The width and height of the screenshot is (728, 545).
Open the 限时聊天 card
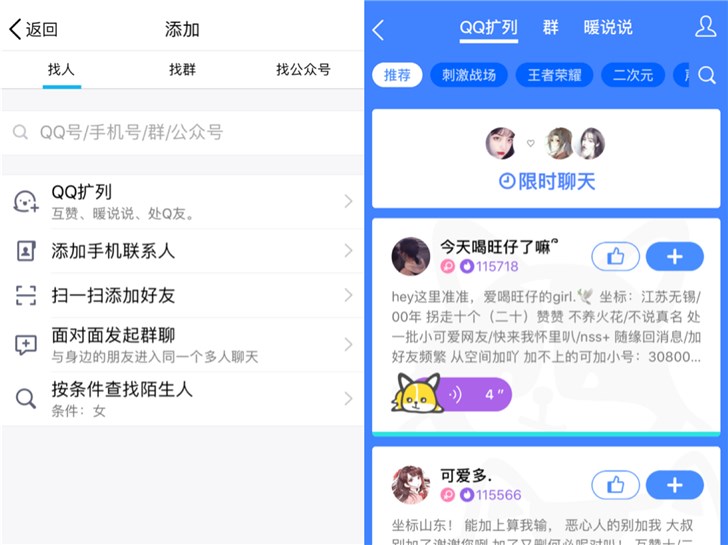click(x=546, y=160)
